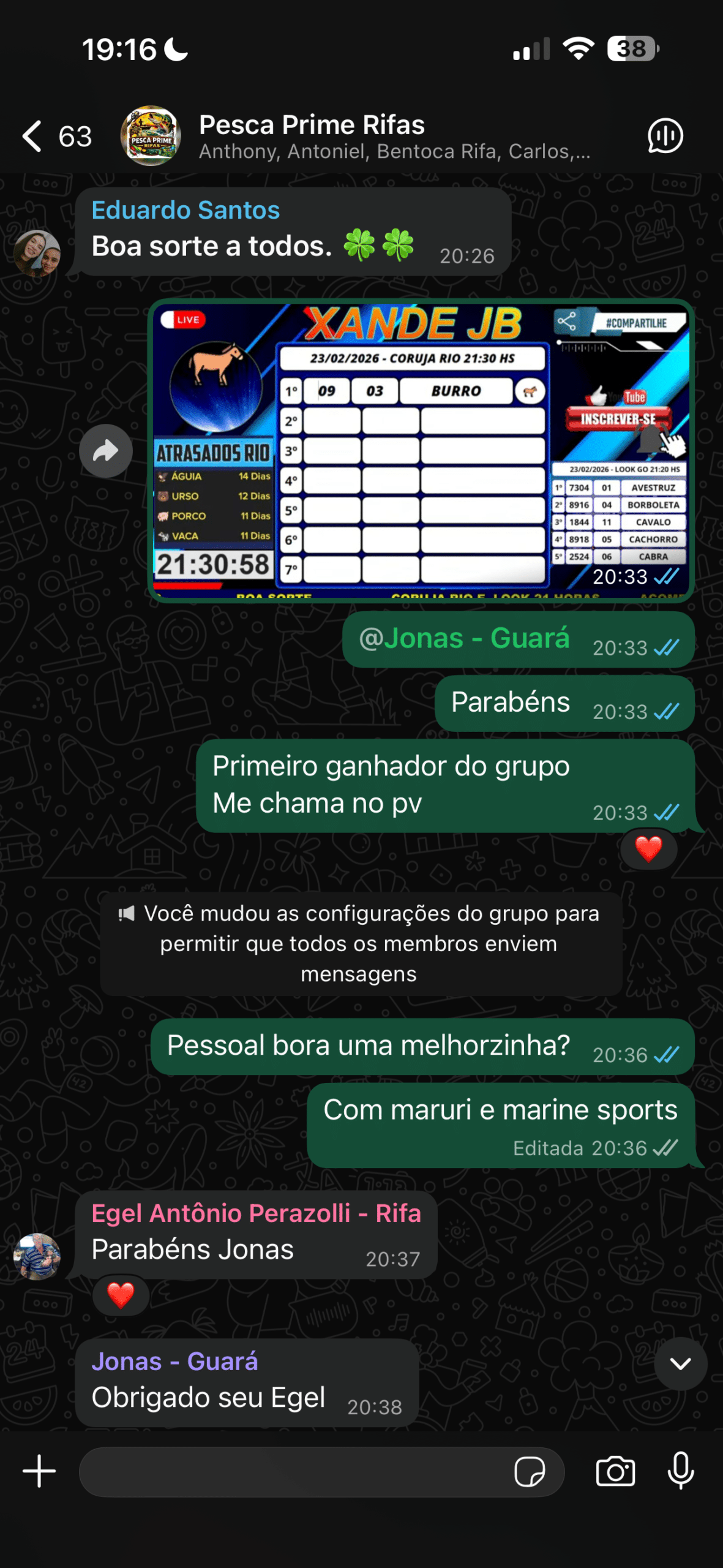View Eduardo Santos's profile picture
The height and width of the screenshot is (1568, 723).
(37, 253)
